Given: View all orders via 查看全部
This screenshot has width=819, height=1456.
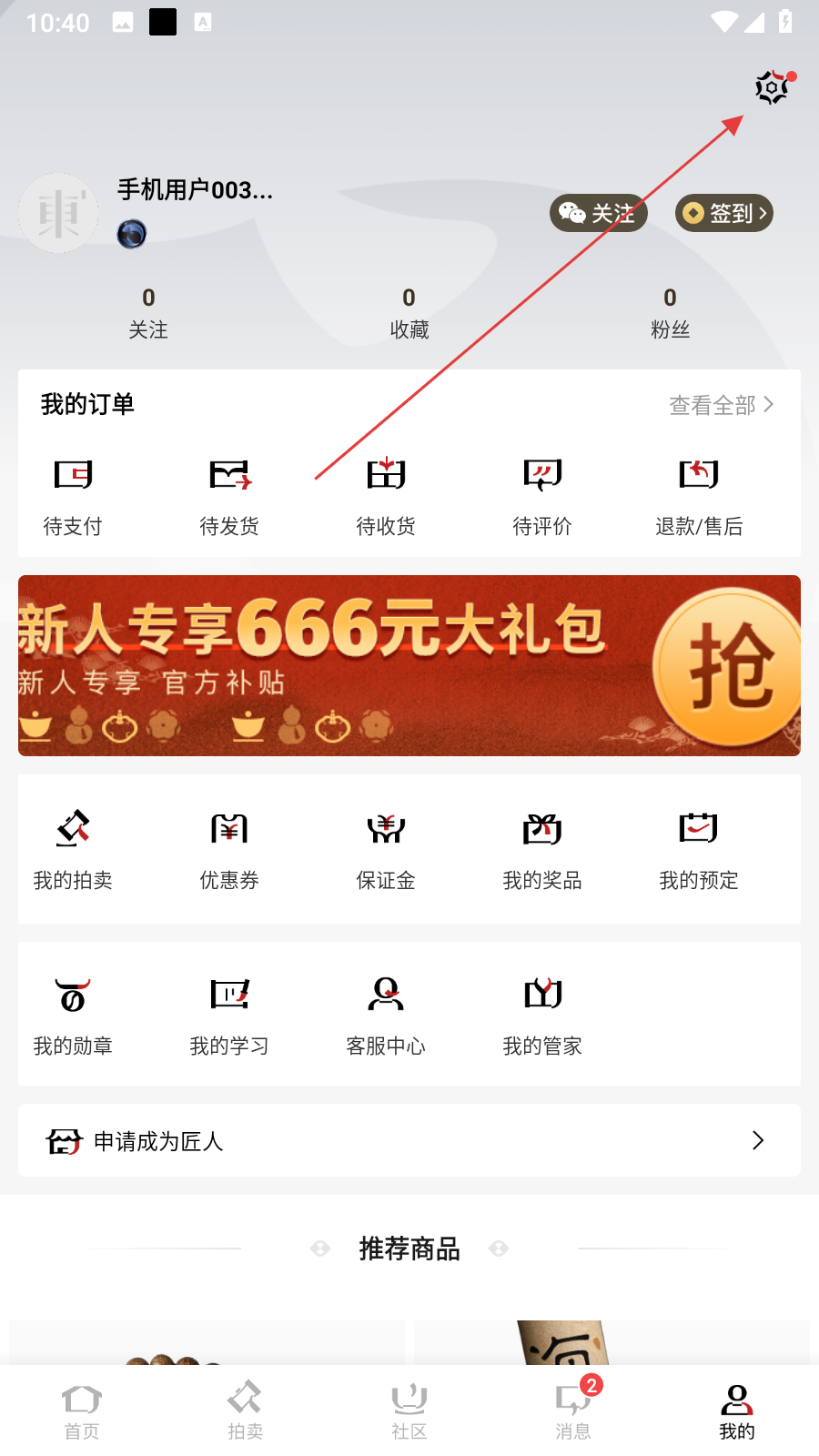Looking at the screenshot, I should point(721,405).
